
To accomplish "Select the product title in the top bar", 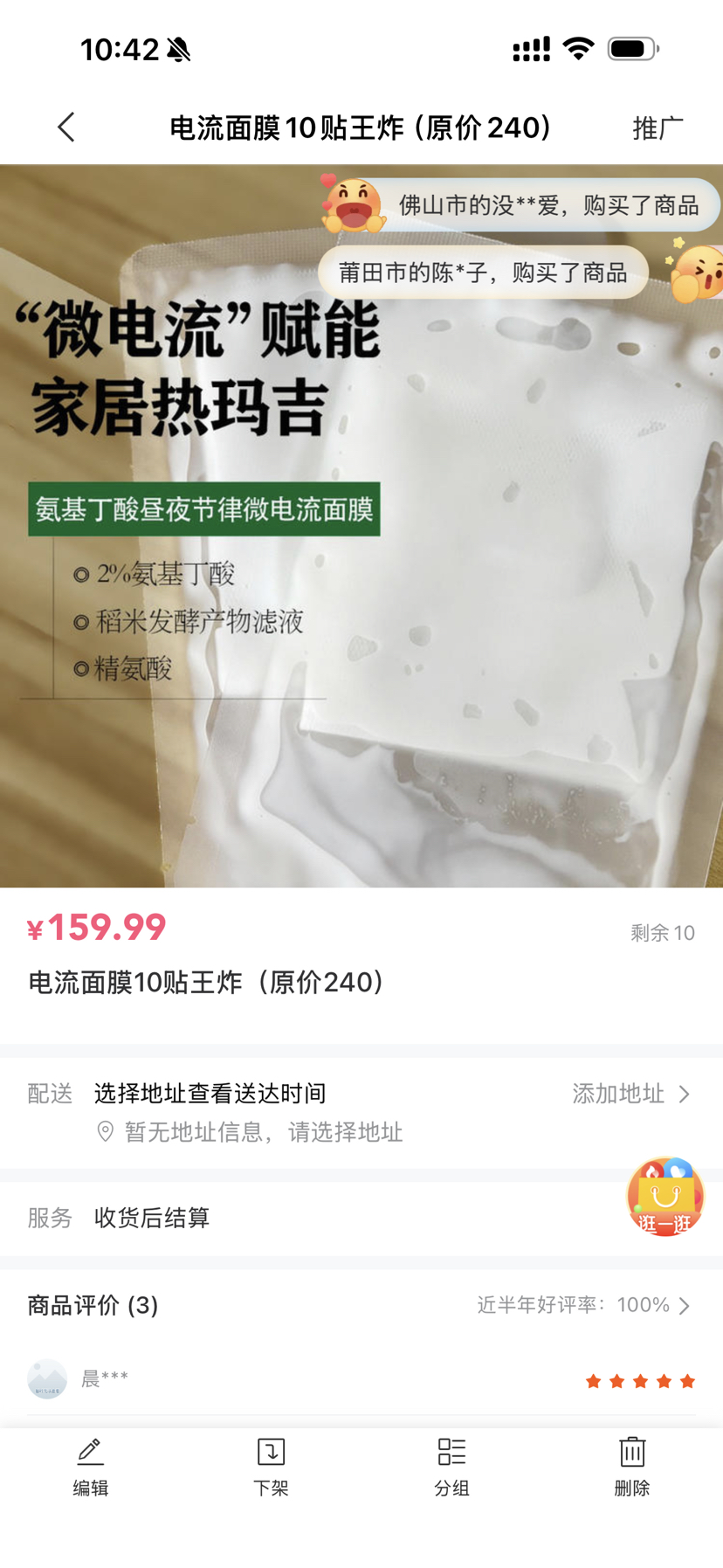I will (x=359, y=127).
